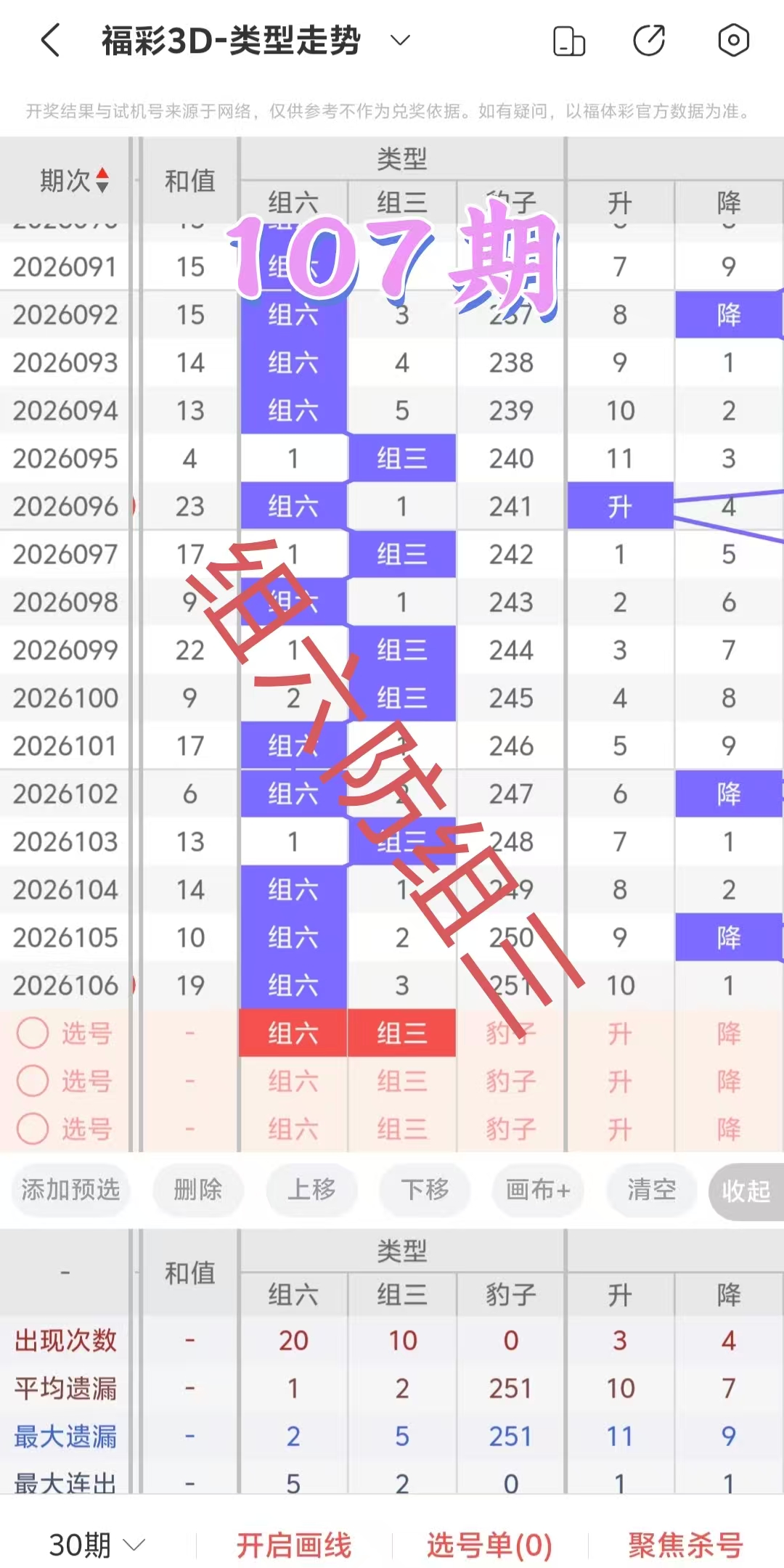Open the chart settings hexagon icon
The width and height of the screenshot is (784, 1568).
pos(733,40)
